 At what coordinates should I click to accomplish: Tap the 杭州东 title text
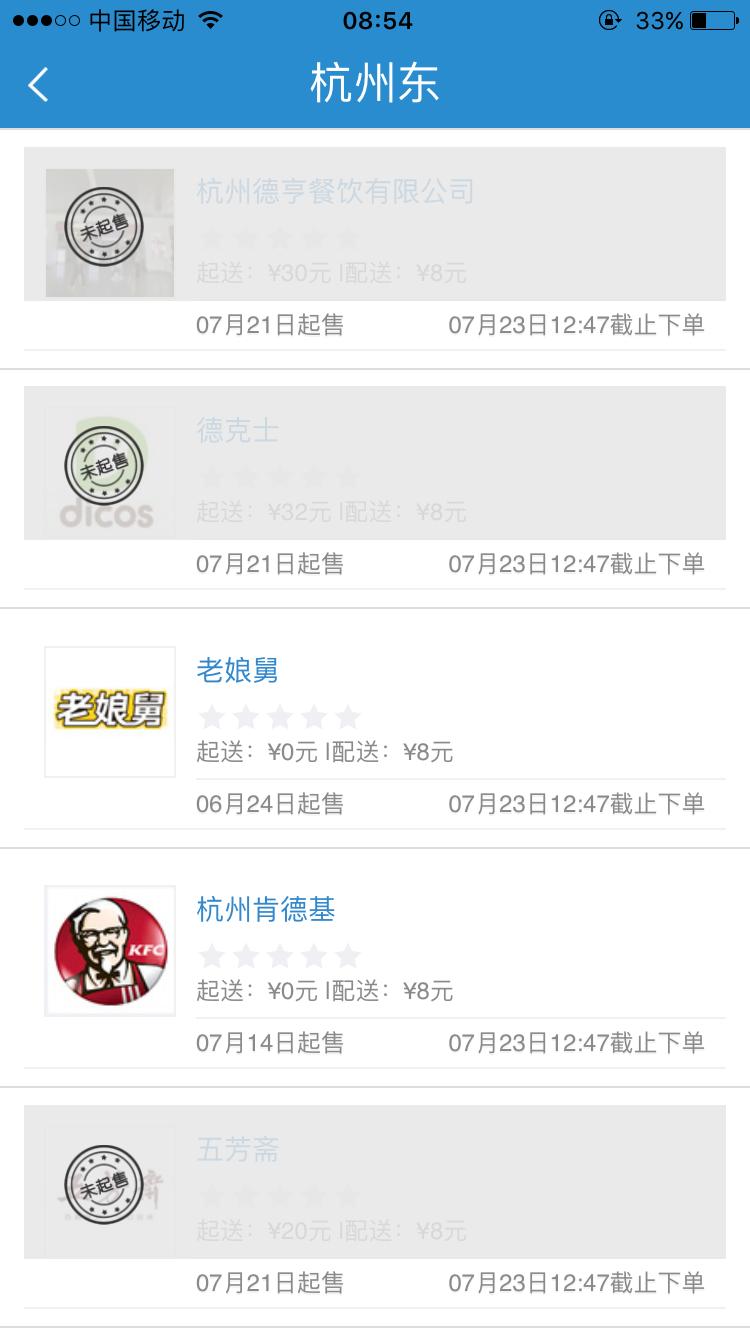(375, 85)
